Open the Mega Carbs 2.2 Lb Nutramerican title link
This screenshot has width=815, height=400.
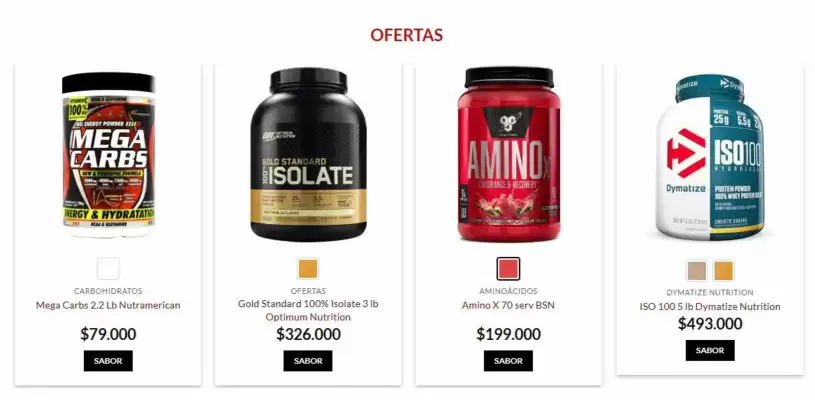tap(108, 305)
